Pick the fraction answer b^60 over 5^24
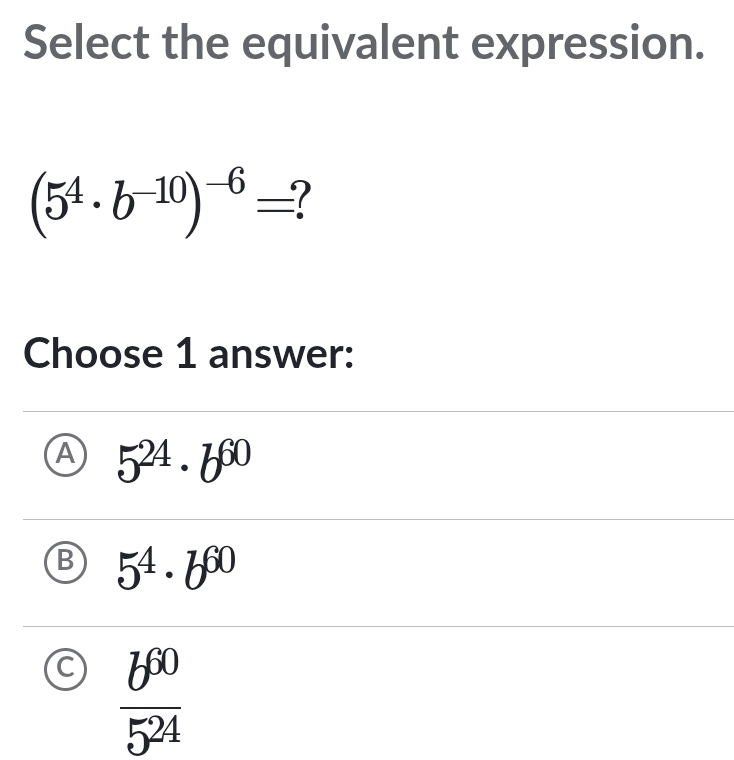 click(151, 698)
